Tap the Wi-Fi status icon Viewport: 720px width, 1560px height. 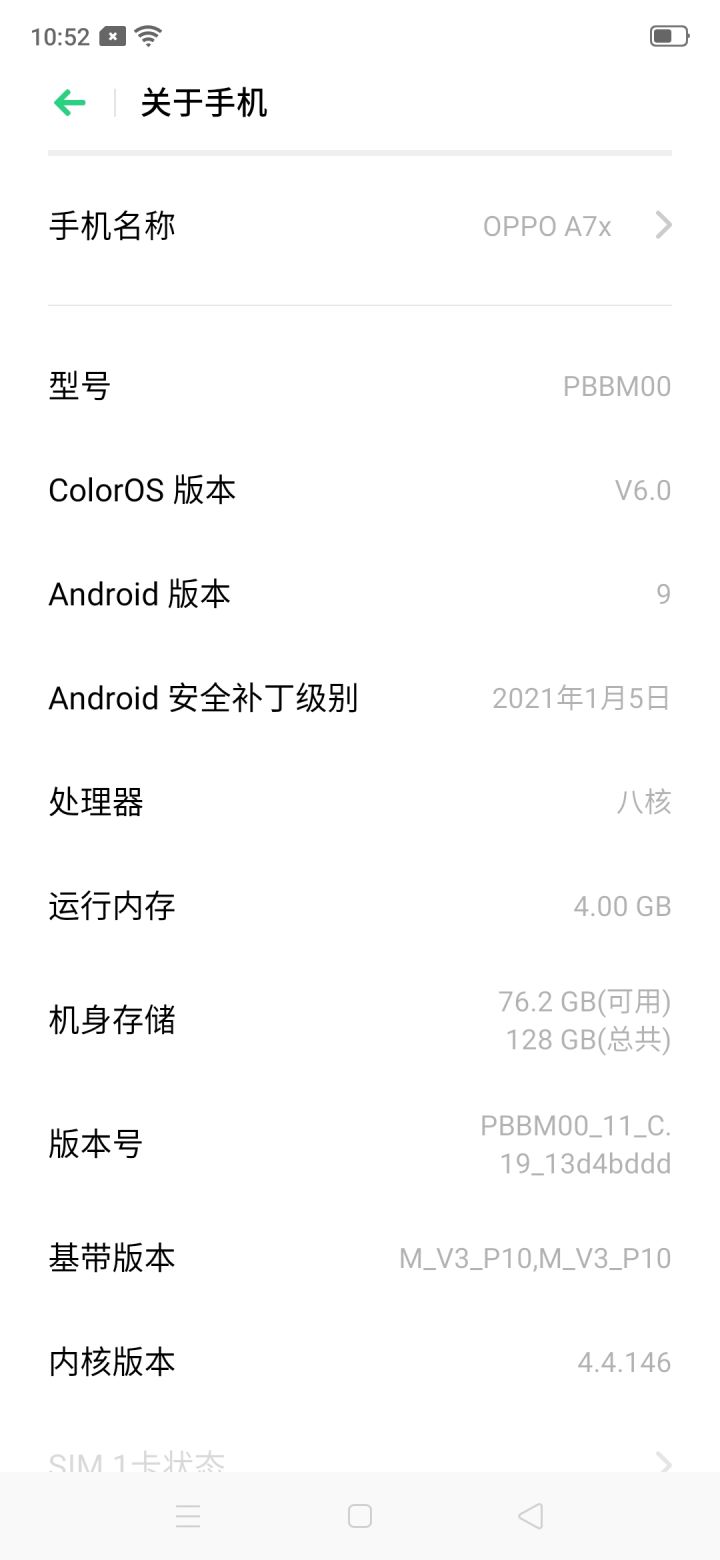click(x=143, y=33)
